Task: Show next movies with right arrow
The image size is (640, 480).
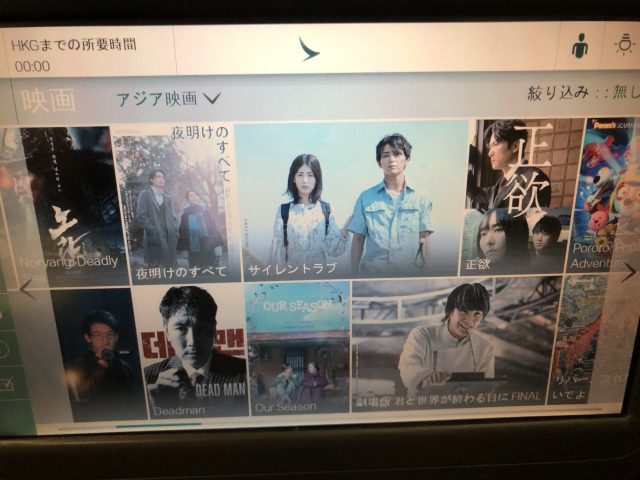Action: pos(627,270)
